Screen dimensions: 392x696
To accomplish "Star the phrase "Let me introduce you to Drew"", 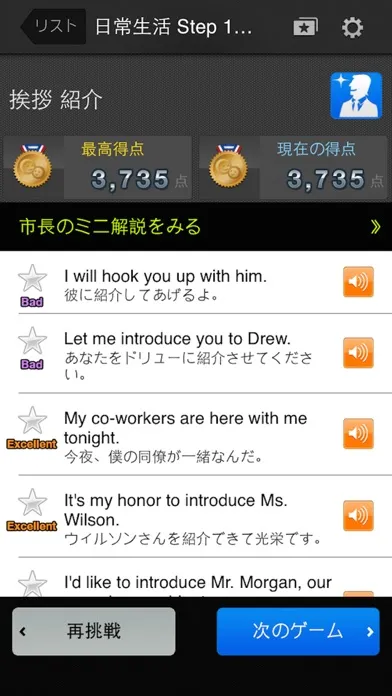I will [x=32, y=341].
